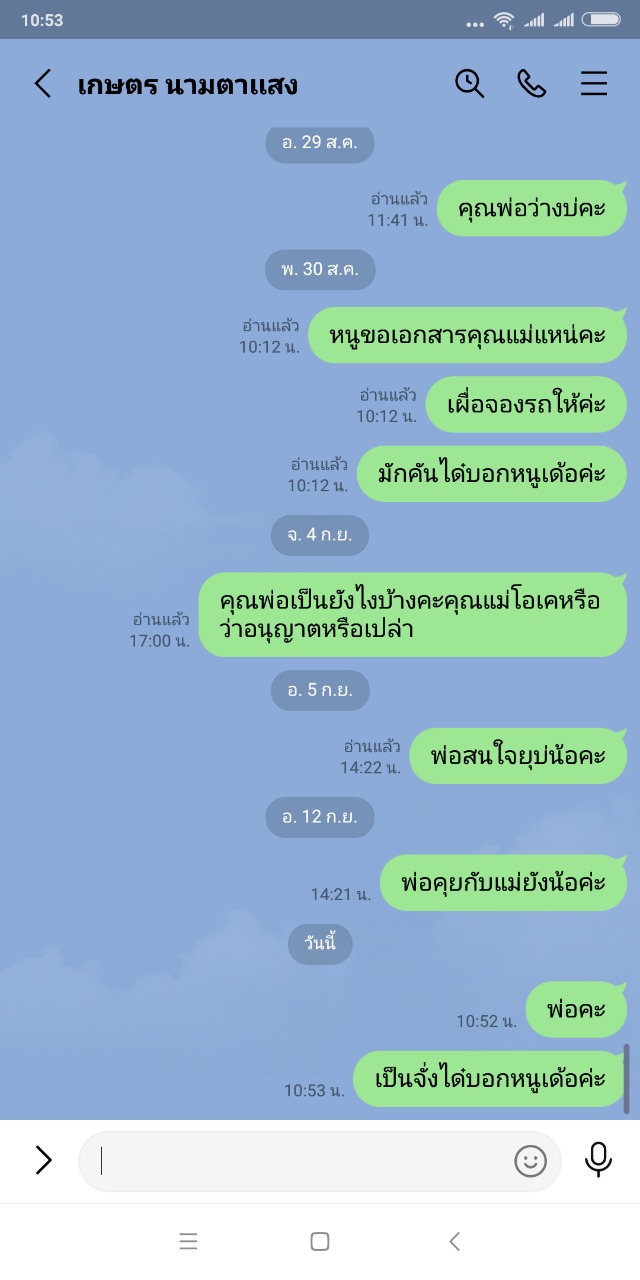Start a voice call with เกษตร นามตาแสง
The image size is (640, 1280).
point(532,84)
